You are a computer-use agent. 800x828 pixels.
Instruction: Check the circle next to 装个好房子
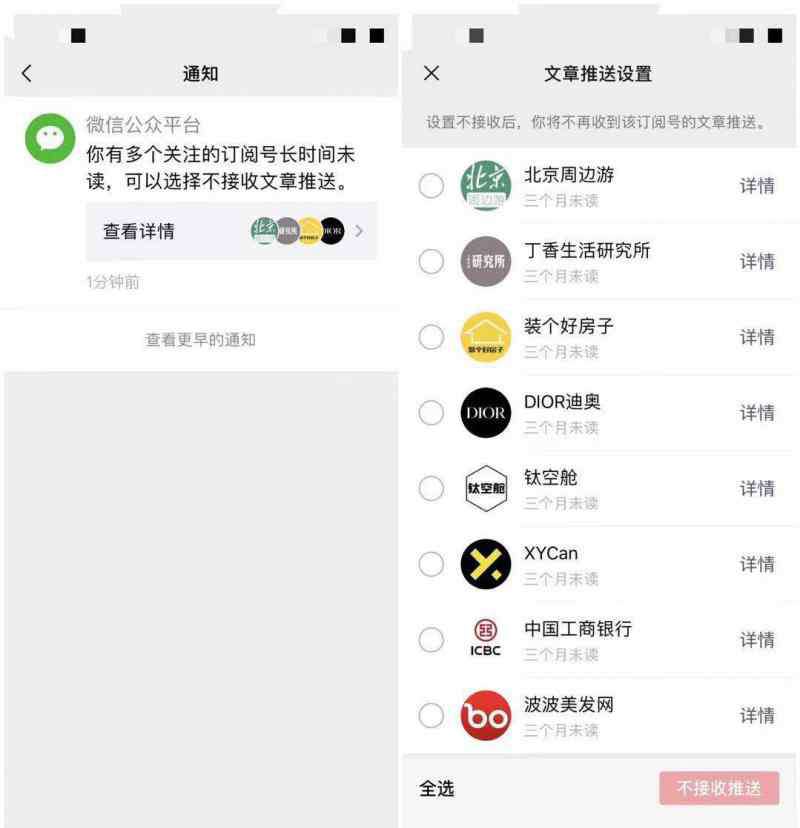(431, 337)
